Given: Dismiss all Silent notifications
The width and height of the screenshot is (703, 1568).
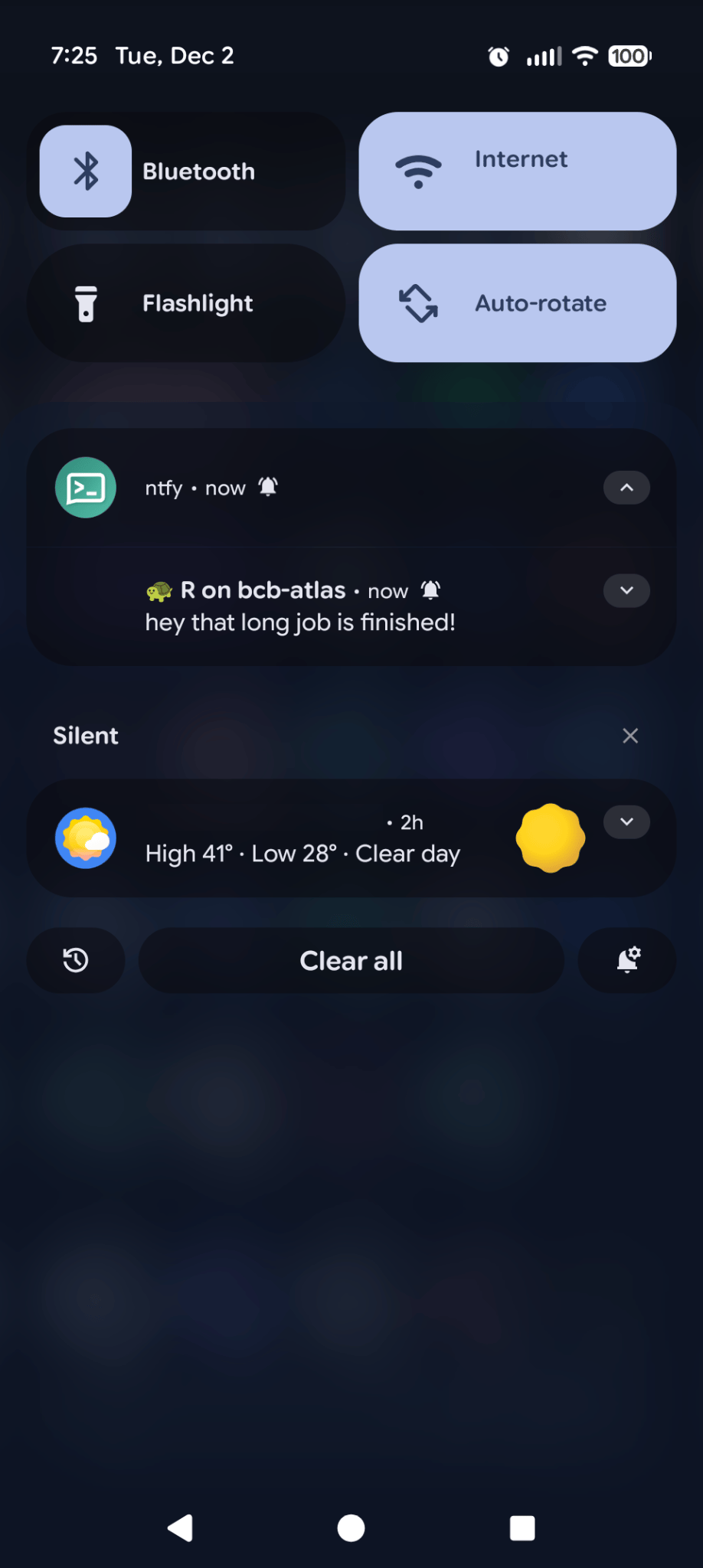Looking at the screenshot, I should (630, 736).
